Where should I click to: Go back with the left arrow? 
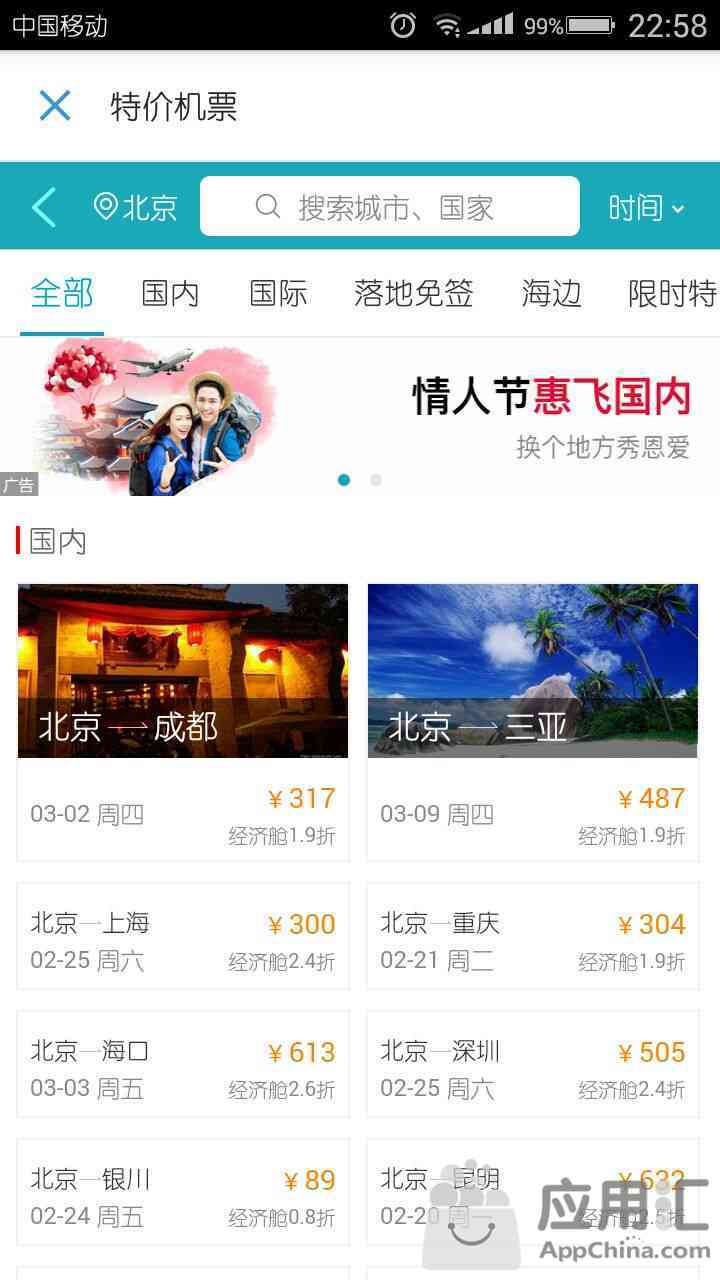44,207
